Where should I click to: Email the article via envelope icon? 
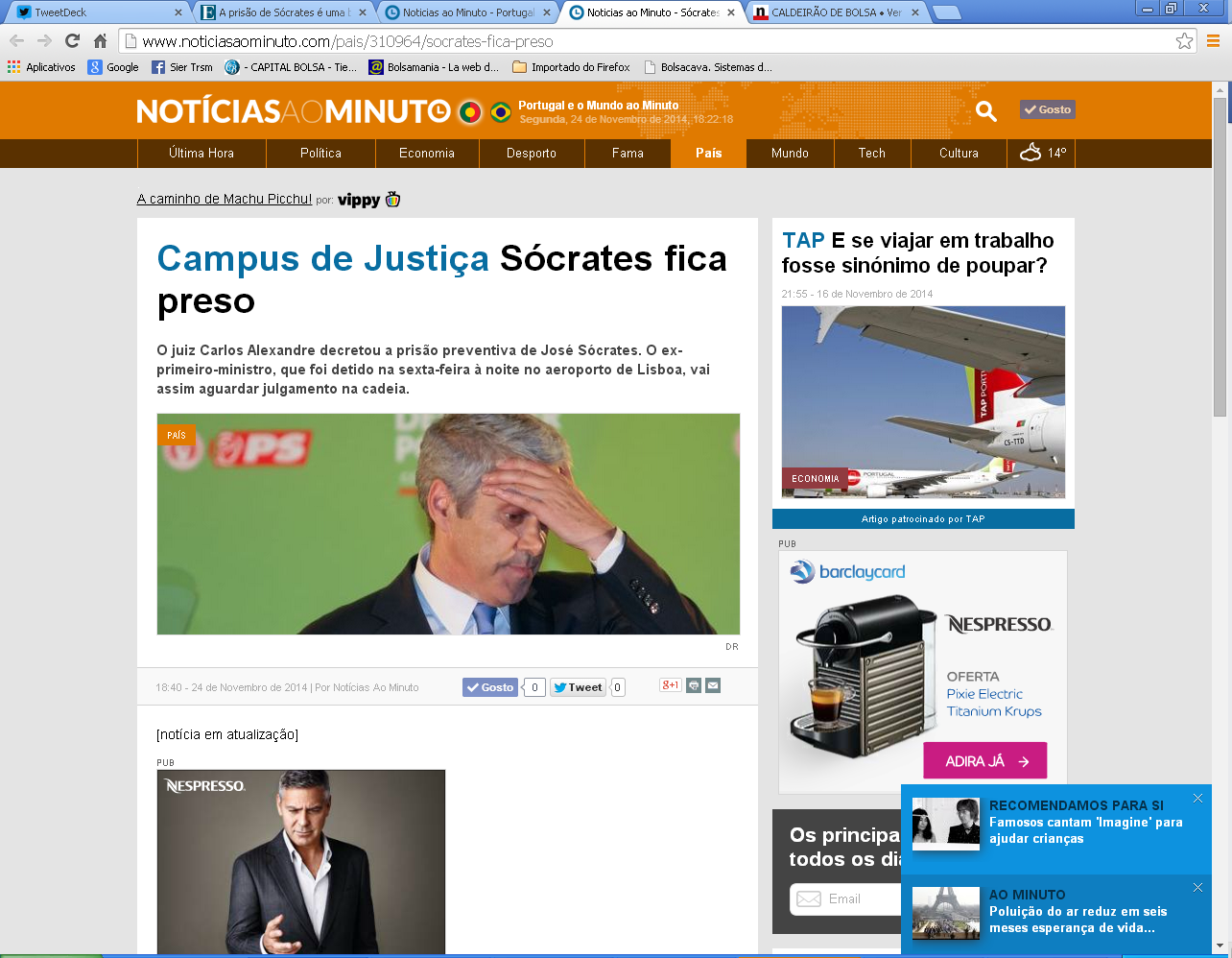point(713,685)
